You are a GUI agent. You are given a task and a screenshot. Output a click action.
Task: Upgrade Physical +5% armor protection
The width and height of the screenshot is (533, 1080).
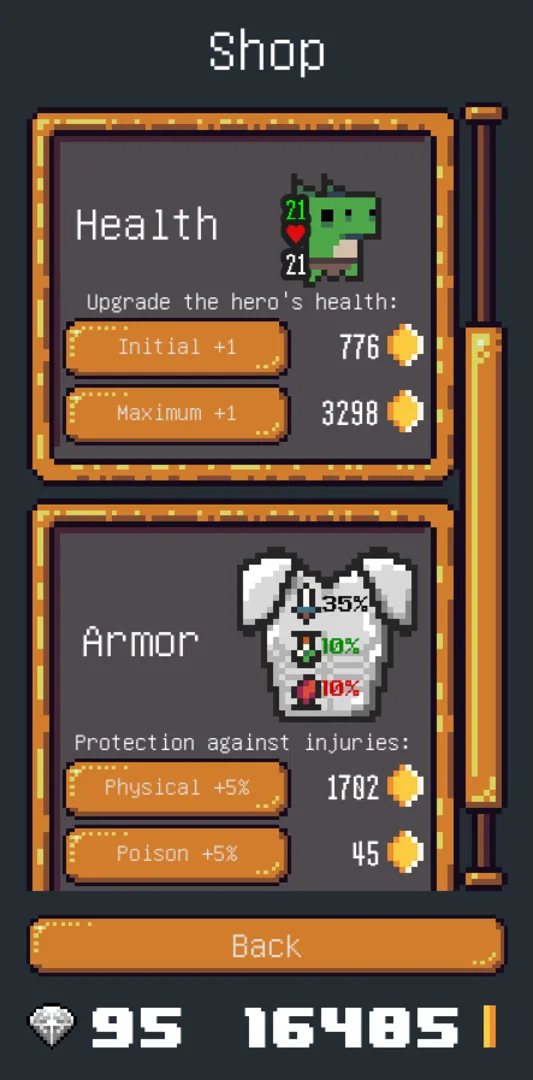point(176,787)
